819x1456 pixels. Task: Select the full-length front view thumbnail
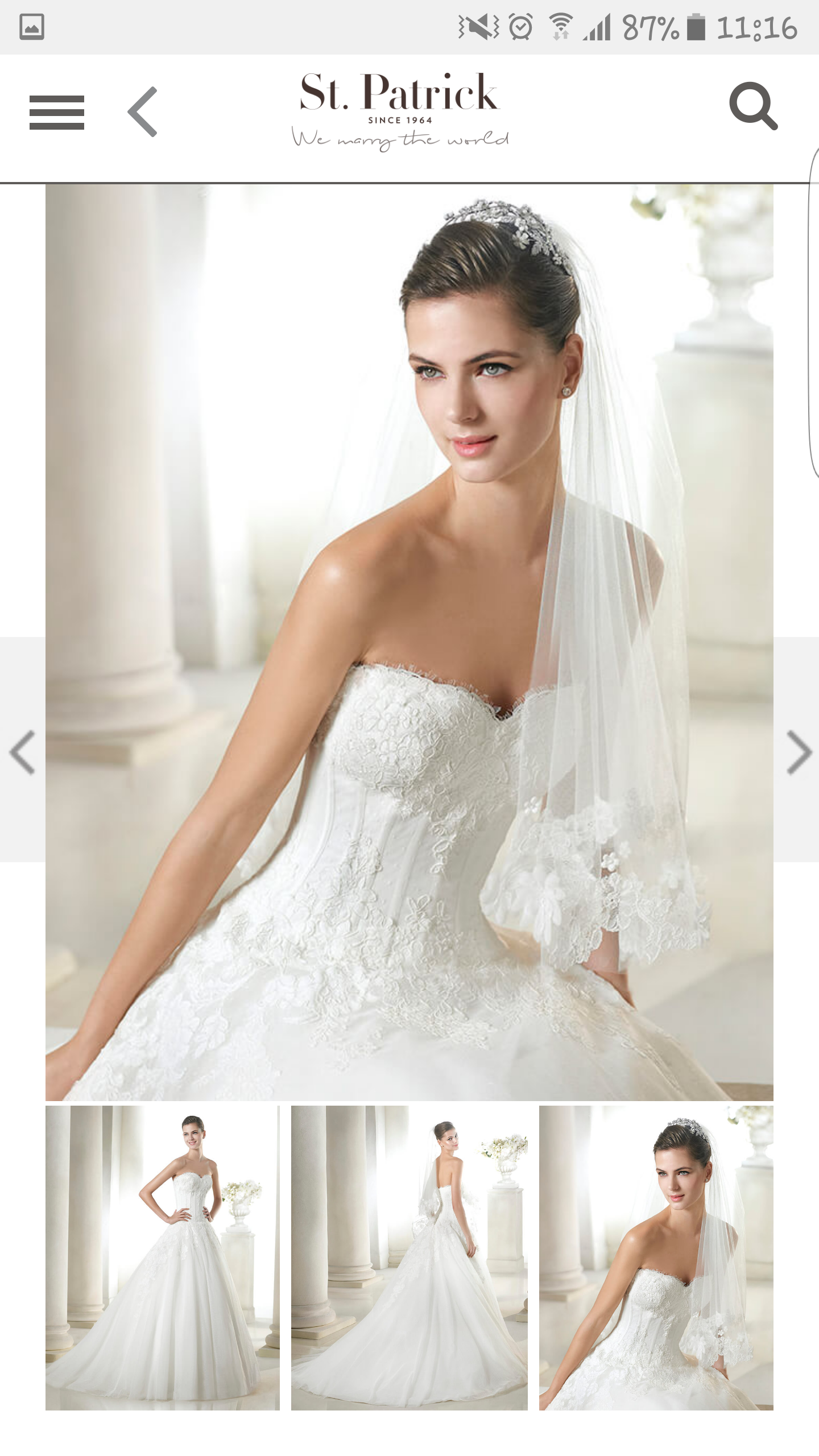pyautogui.click(x=163, y=1257)
